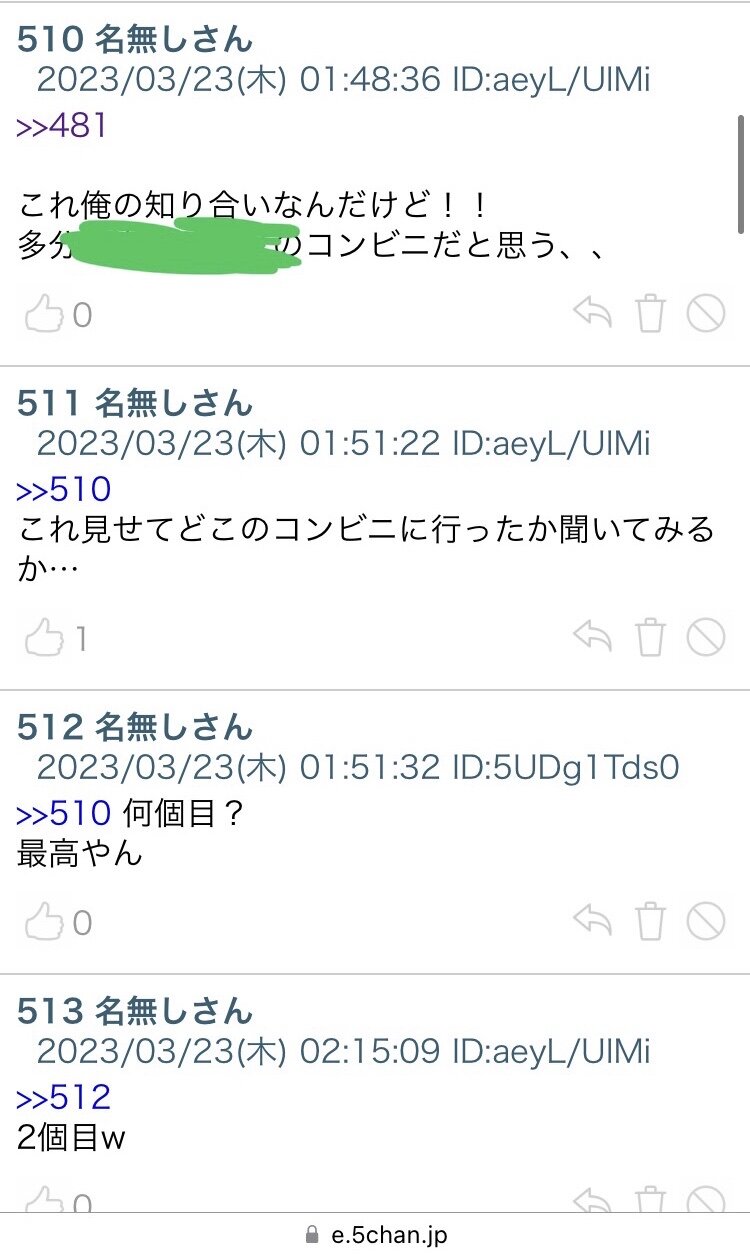The width and height of the screenshot is (750, 1257).
Task: Block post 512 with the ban icon
Action: 706,921
